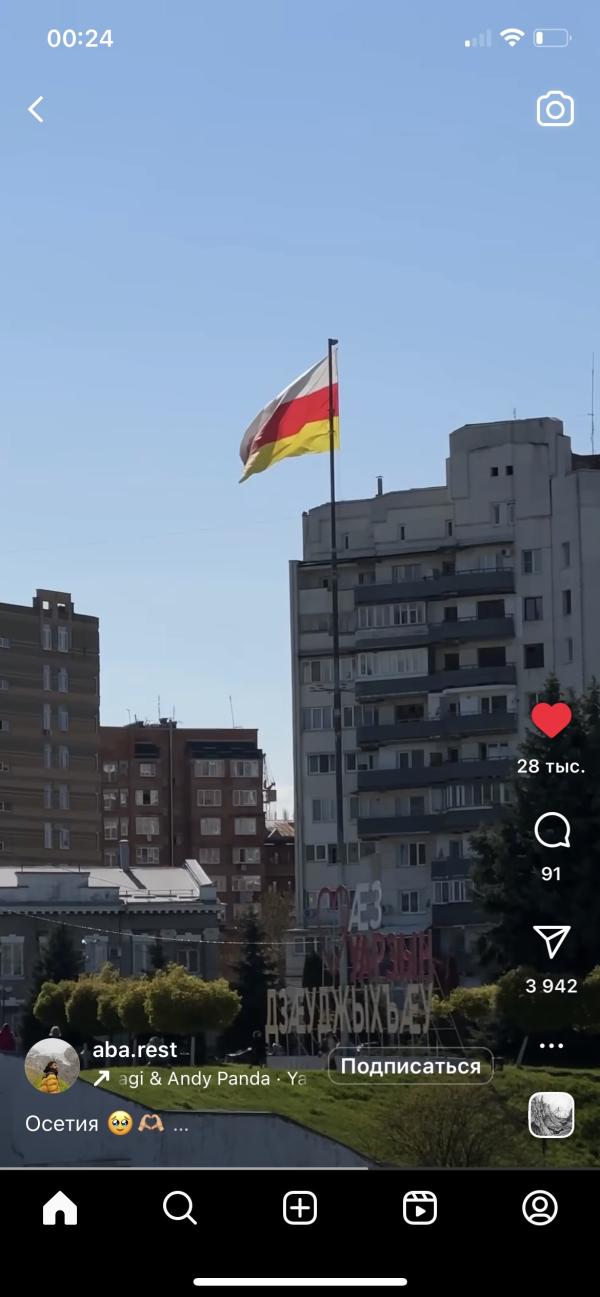Image resolution: width=600 pixels, height=1297 pixels.
Task: Switch to the Search tab
Action: pyautogui.click(x=180, y=1208)
